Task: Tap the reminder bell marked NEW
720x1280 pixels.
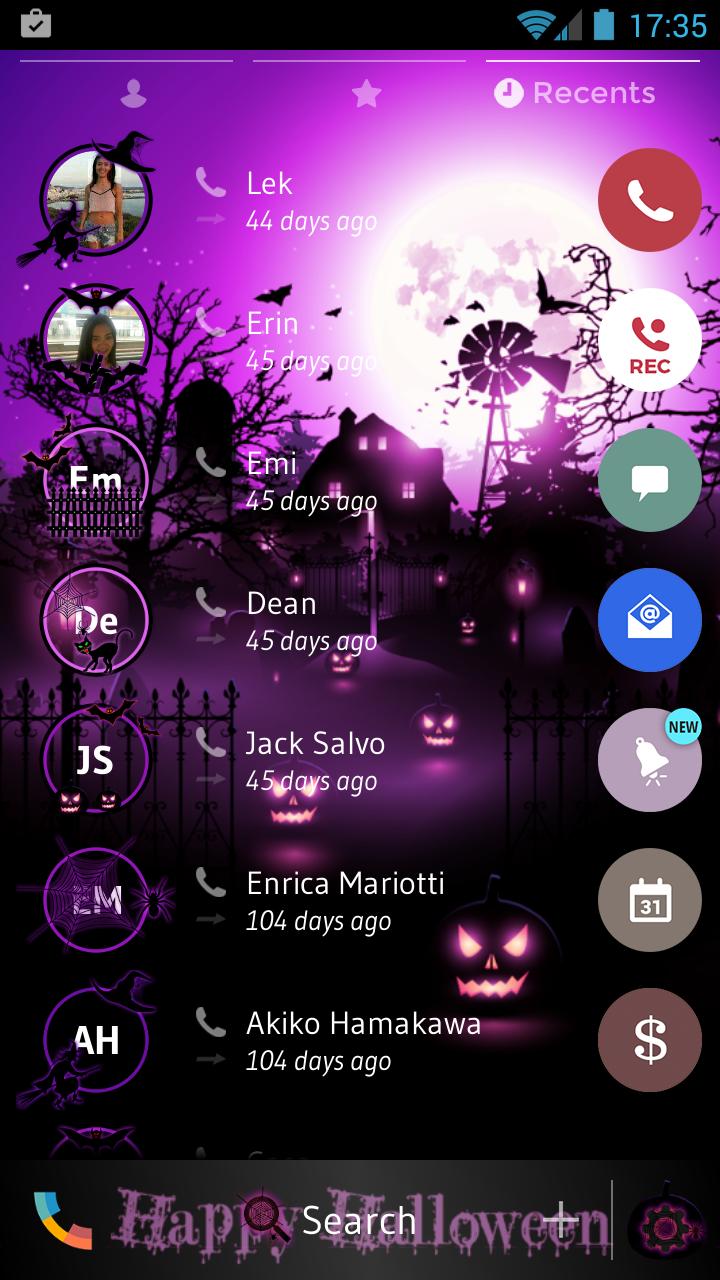Action: click(x=650, y=760)
